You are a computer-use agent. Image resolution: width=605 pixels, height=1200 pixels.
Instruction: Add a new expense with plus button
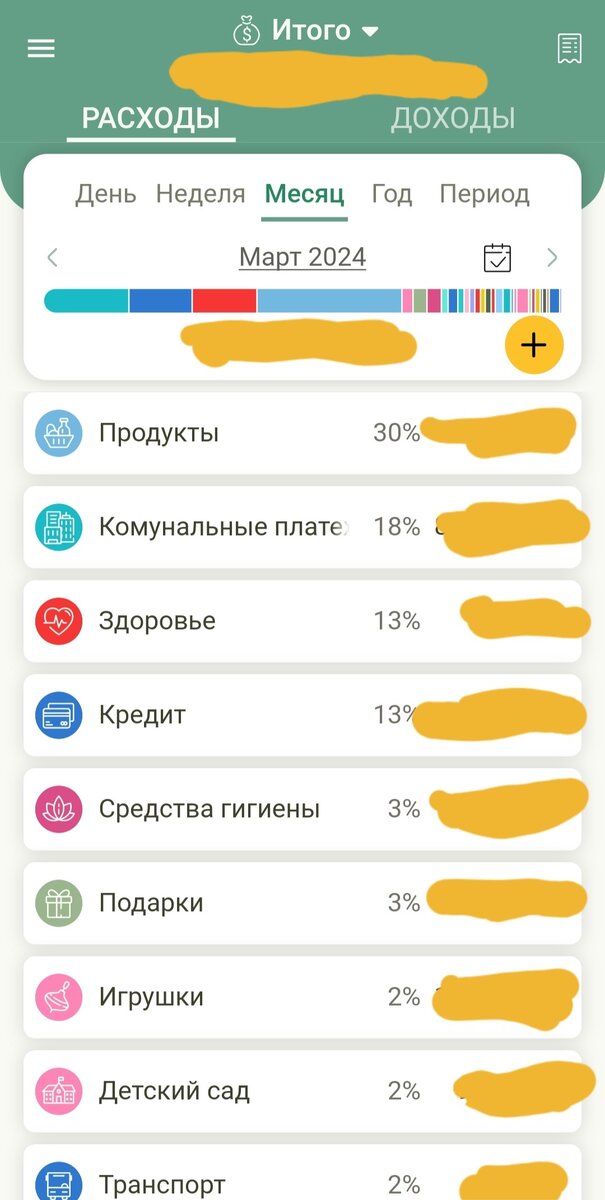(534, 345)
